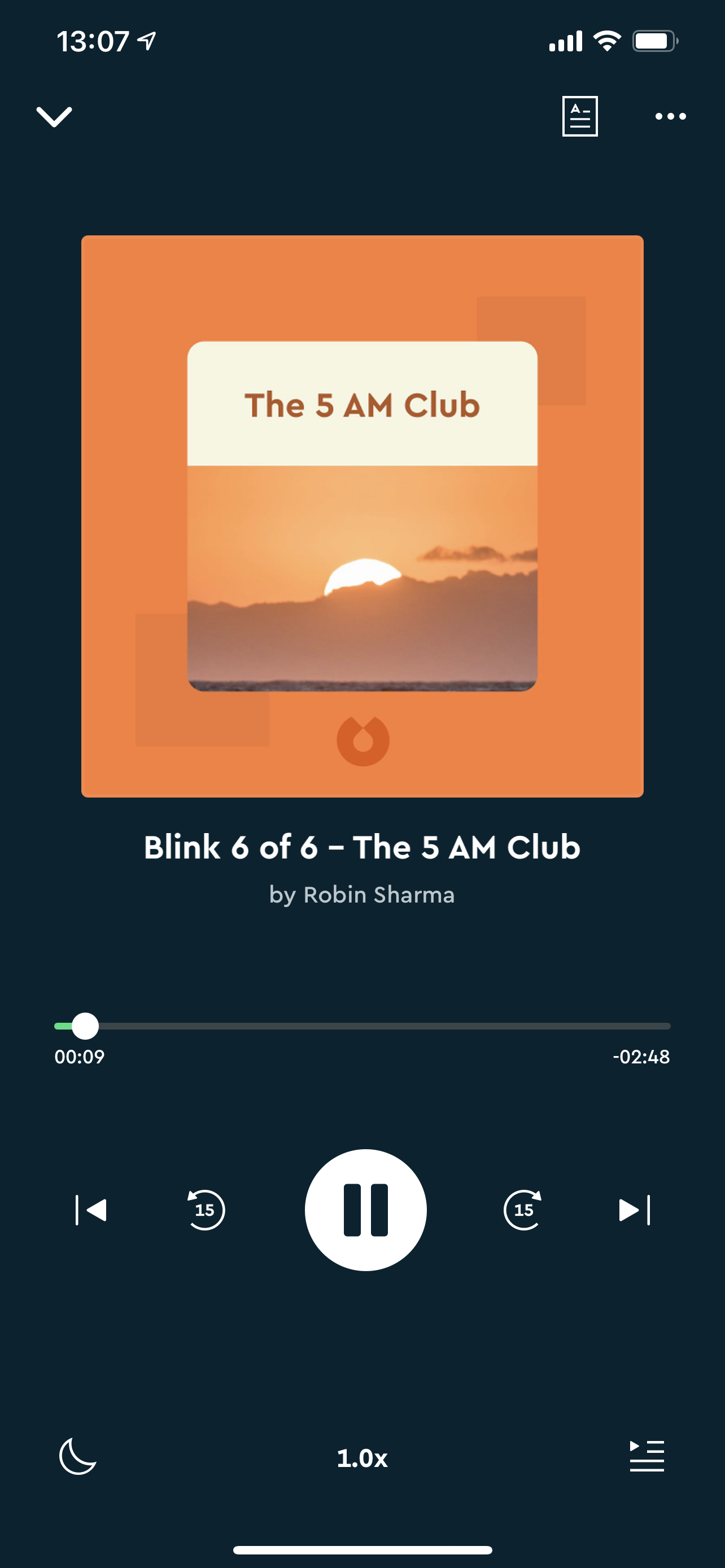
Task: Skip to the previous Blink
Action: (x=91, y=1210)
